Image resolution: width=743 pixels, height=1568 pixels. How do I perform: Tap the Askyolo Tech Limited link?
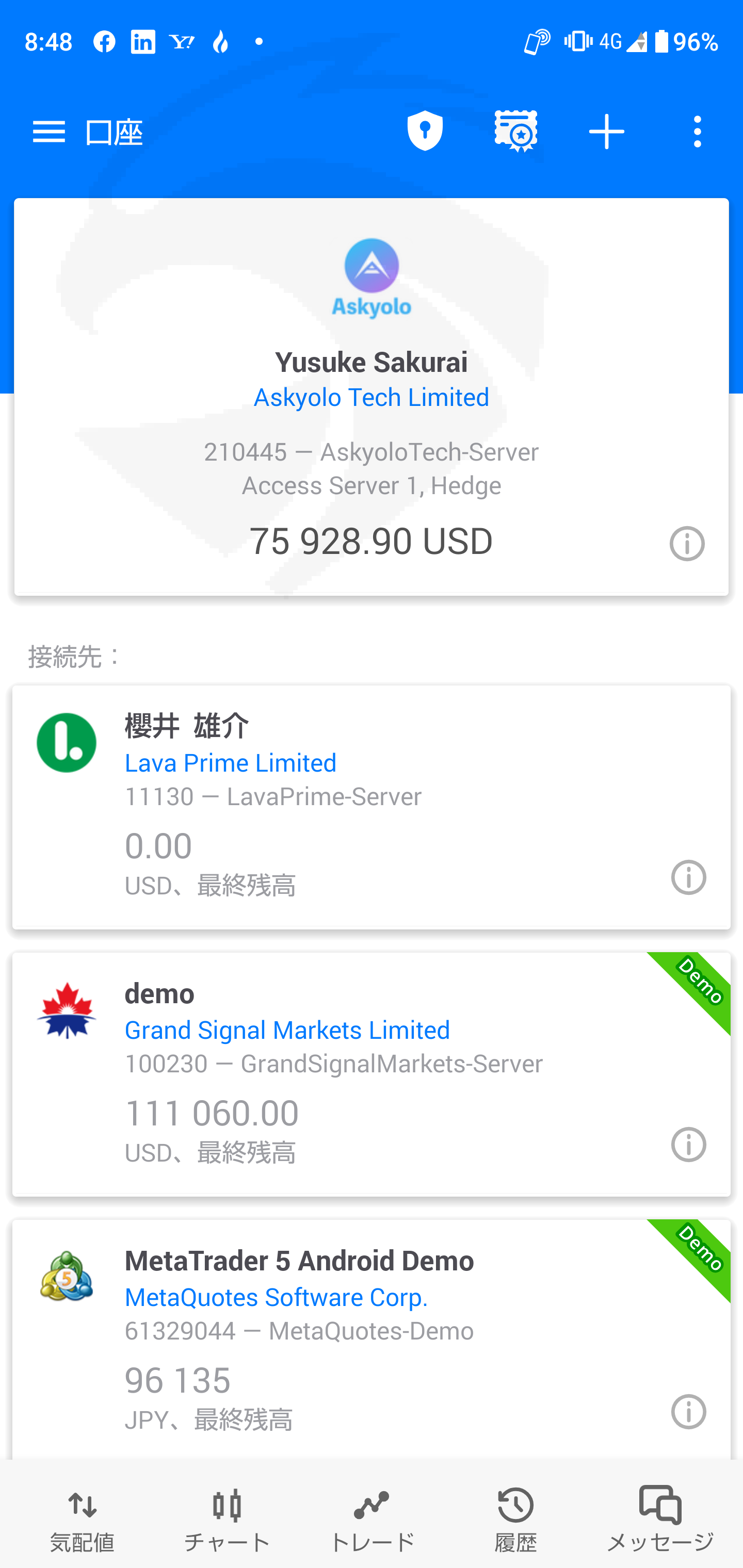[x=372, y=397]
